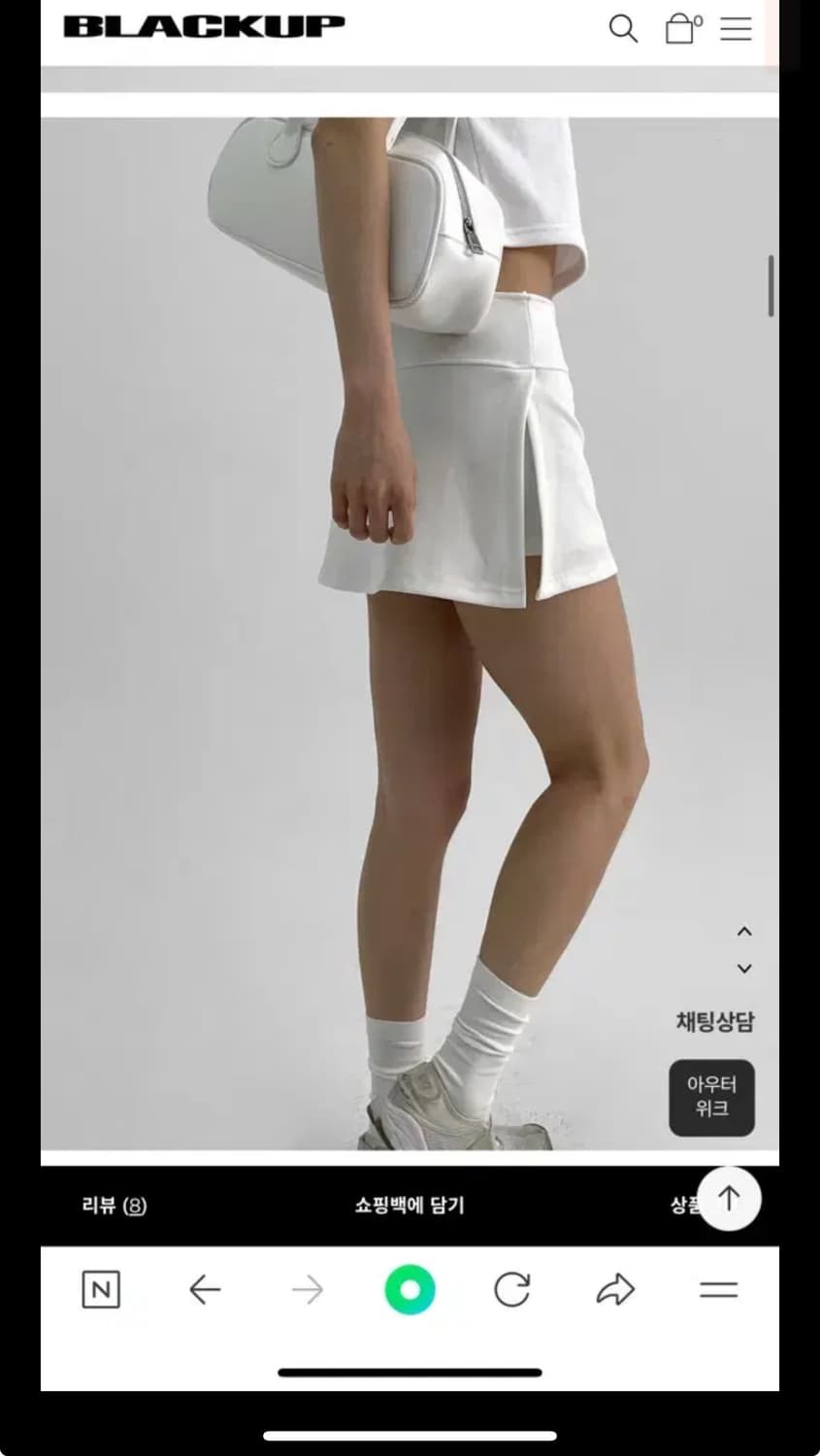The height and width of the screenshot is (1456, 820).
Task: Open the 아우터 위크 promotion button
Action: (x=711, y=1098)
